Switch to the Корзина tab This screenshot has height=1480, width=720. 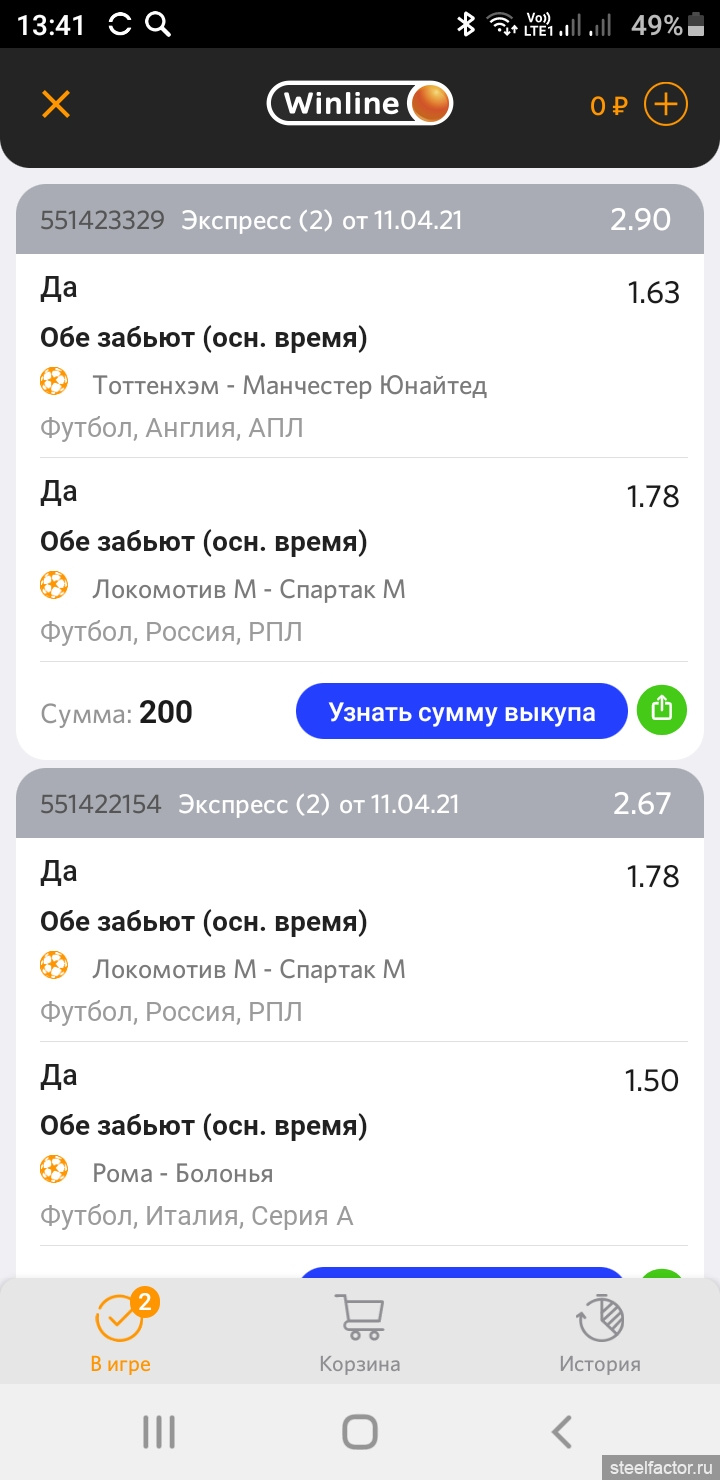[x=360, y=1333]
